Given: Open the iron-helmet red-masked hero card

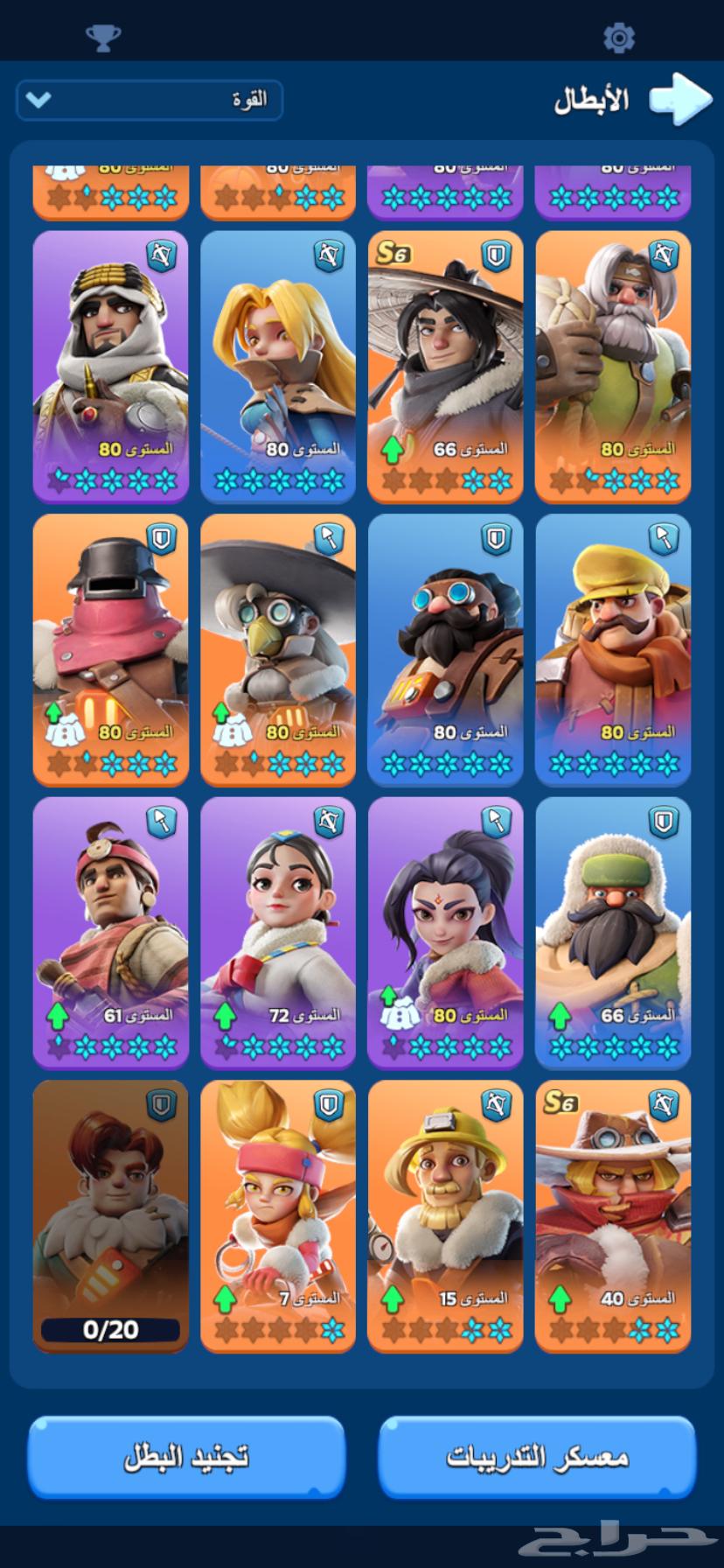Looking at the screenshot, I should click(x=111, y=649).
